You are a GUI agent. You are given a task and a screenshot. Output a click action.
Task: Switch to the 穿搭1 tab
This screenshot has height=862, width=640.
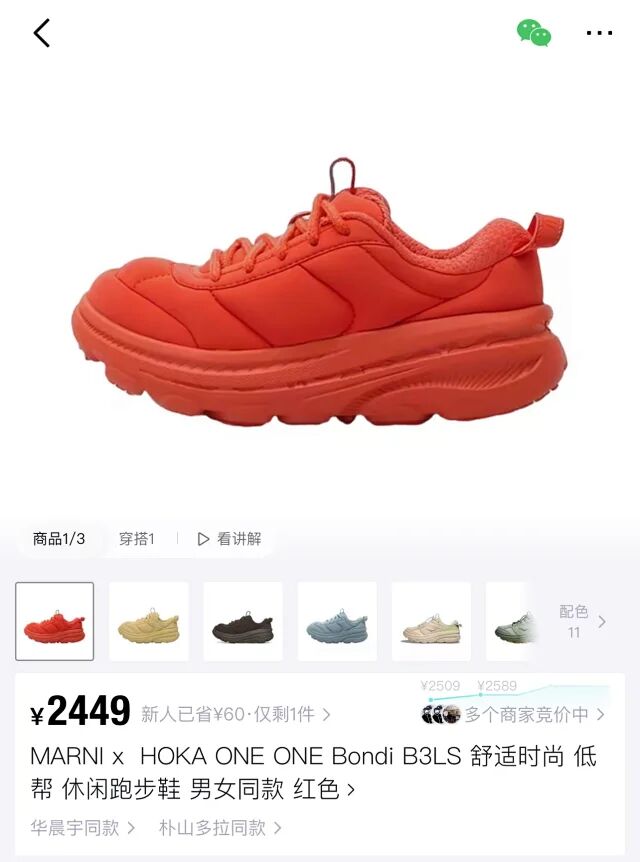pos(137,539)
